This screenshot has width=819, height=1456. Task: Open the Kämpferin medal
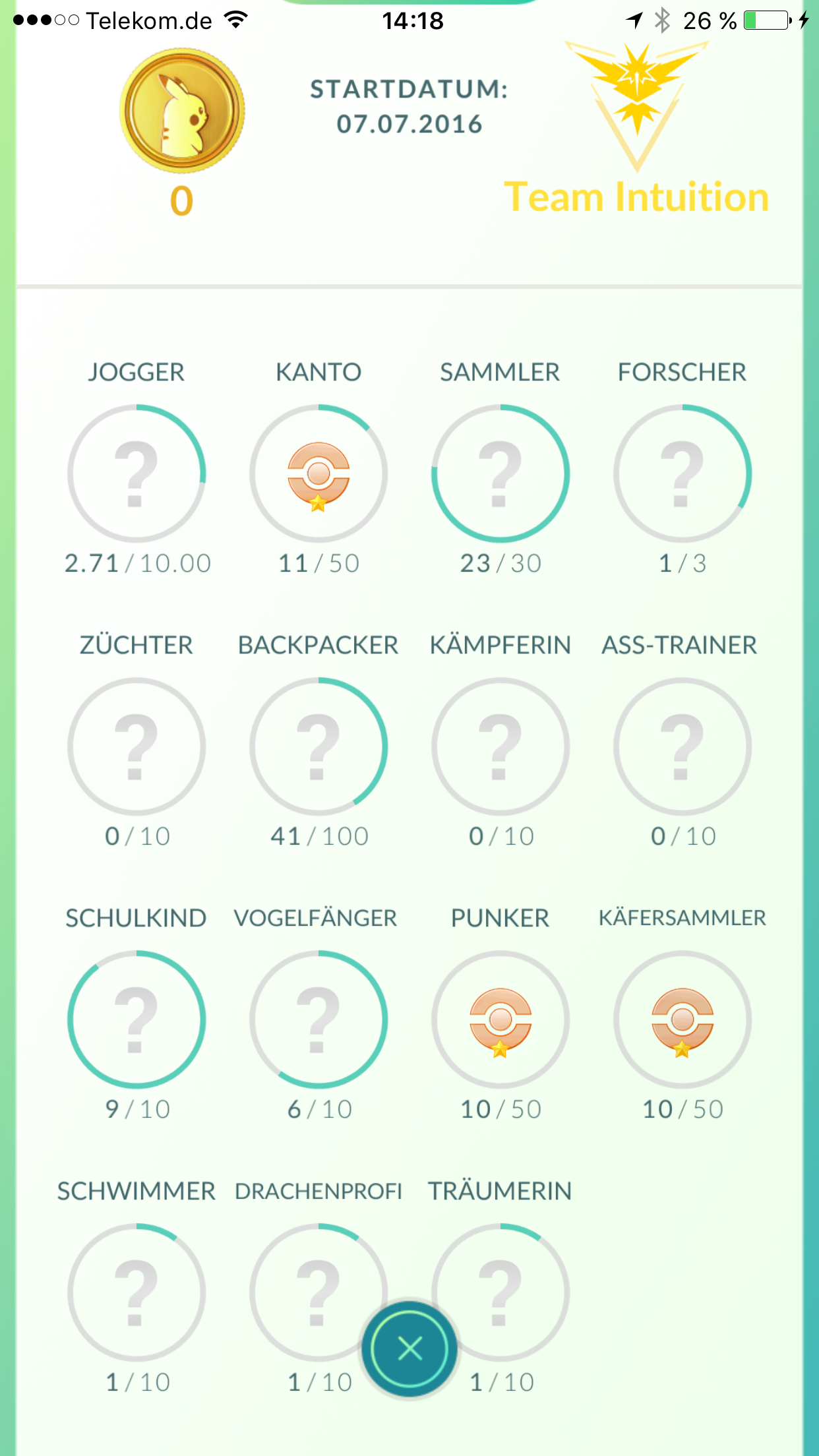point(501,746)
